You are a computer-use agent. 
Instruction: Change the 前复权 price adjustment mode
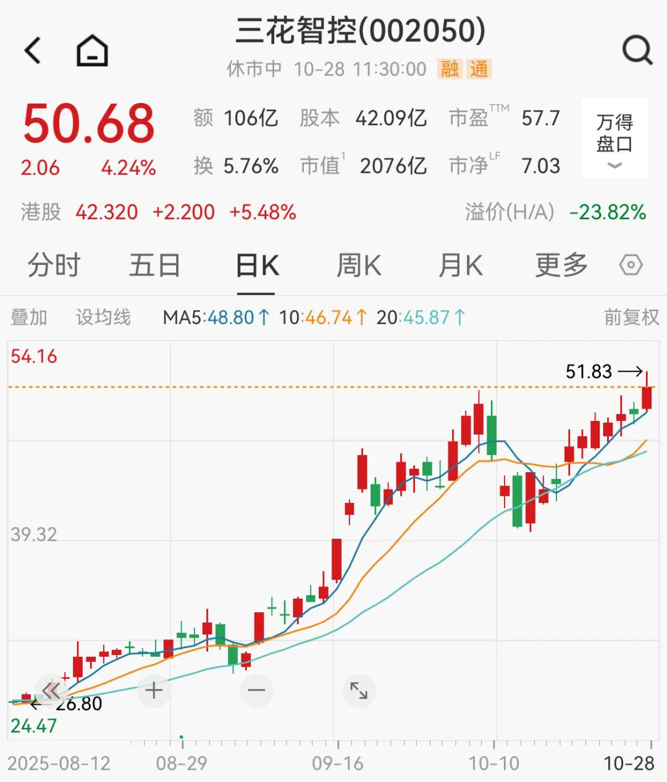click(631, 318)
